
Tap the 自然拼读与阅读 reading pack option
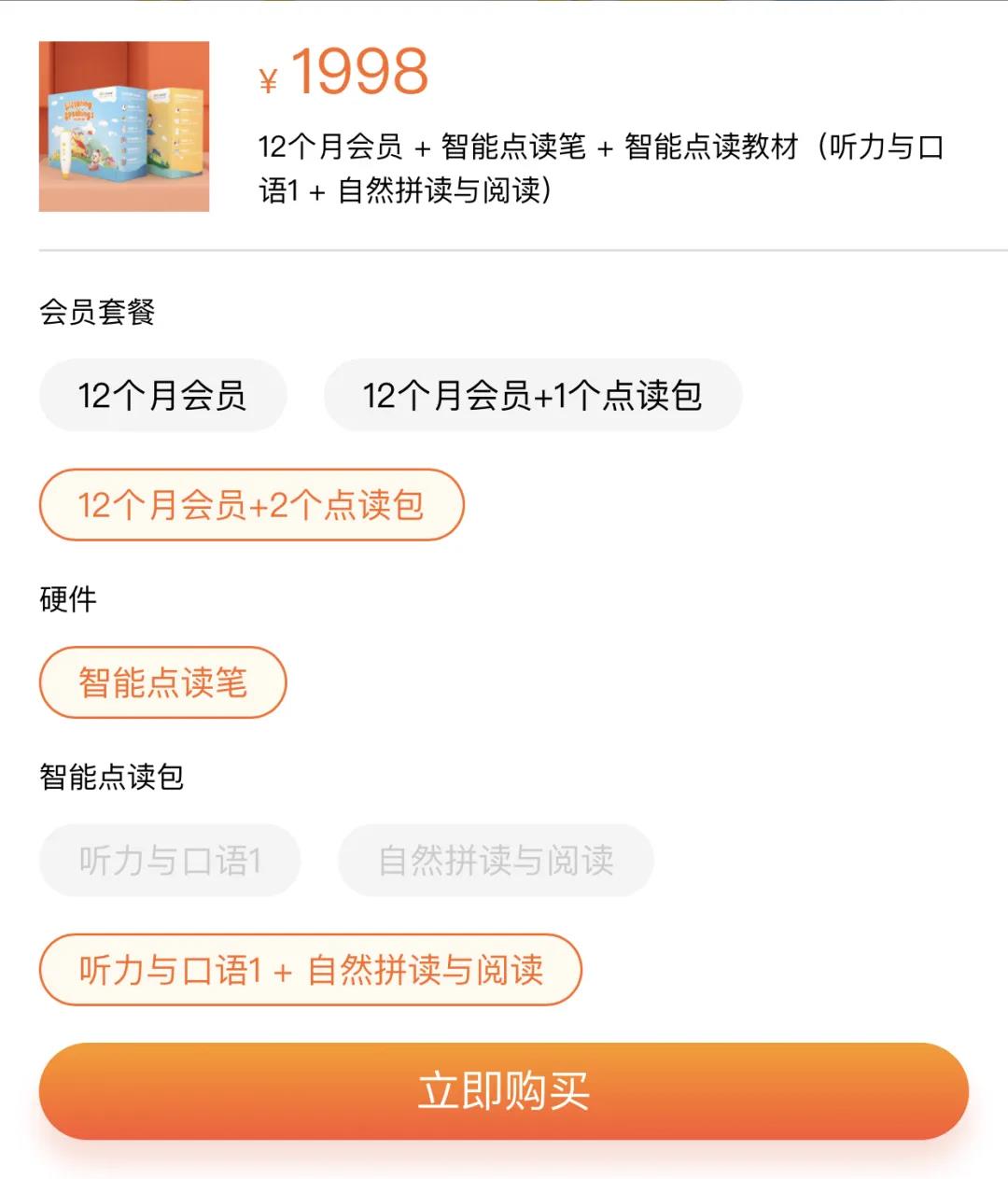[496, 861]
